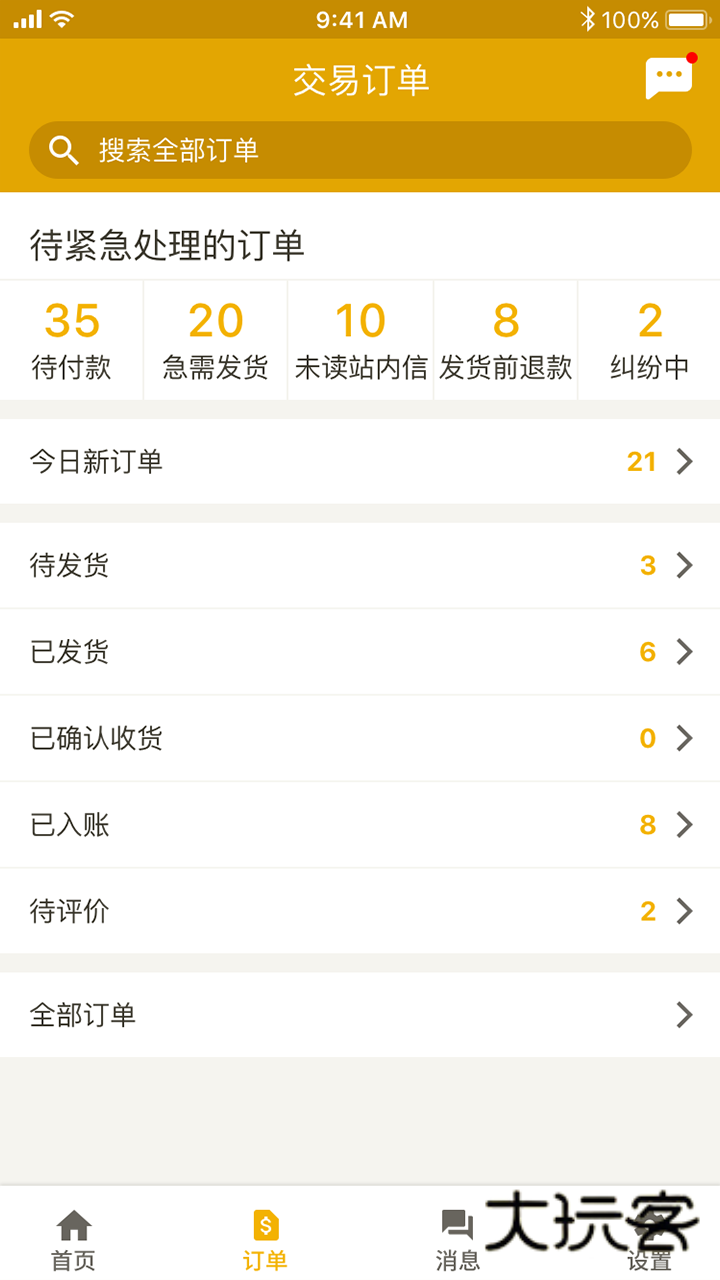
Task: View pending payment orders labeled 待付款
Action: pyautogui.click(x=72, y=340)
